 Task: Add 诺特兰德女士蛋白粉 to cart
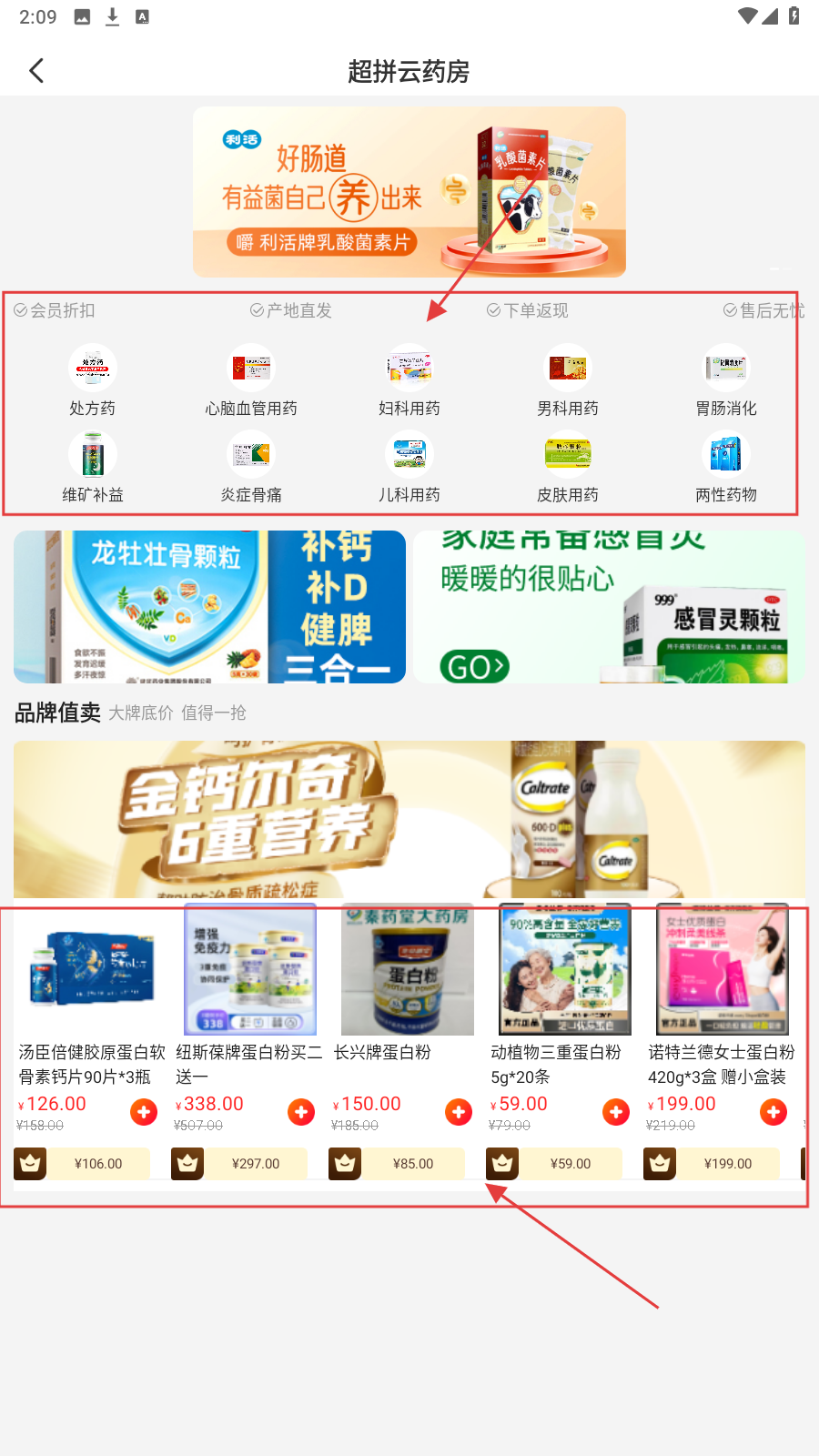[773, 1112]
